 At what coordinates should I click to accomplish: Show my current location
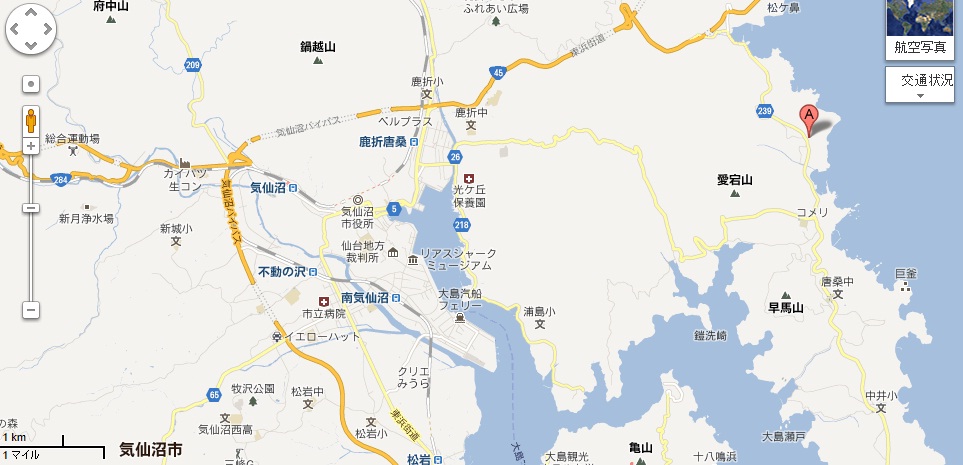pyautogui.click(x=31, y=84)
